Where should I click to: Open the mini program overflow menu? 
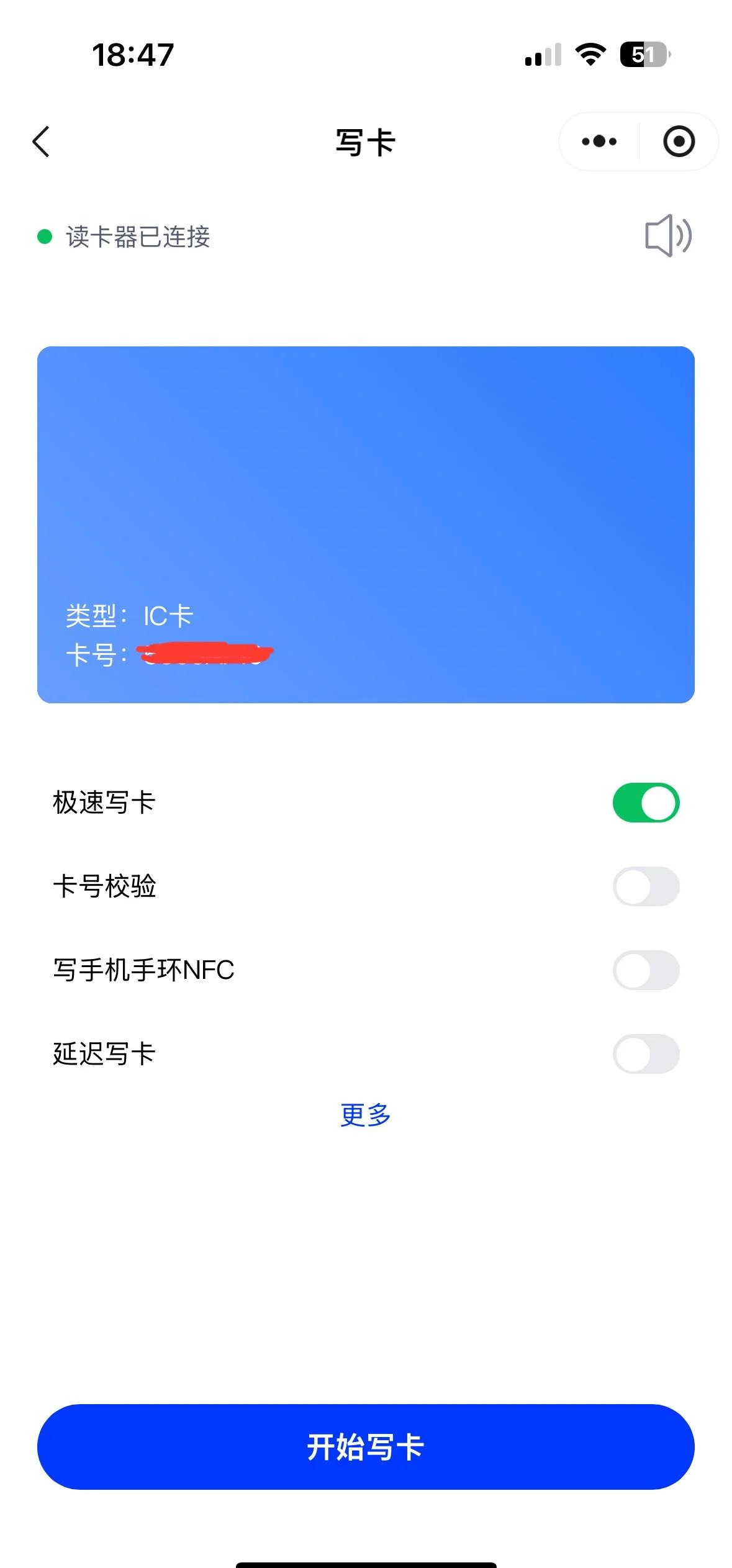click(x=599, y=142)
